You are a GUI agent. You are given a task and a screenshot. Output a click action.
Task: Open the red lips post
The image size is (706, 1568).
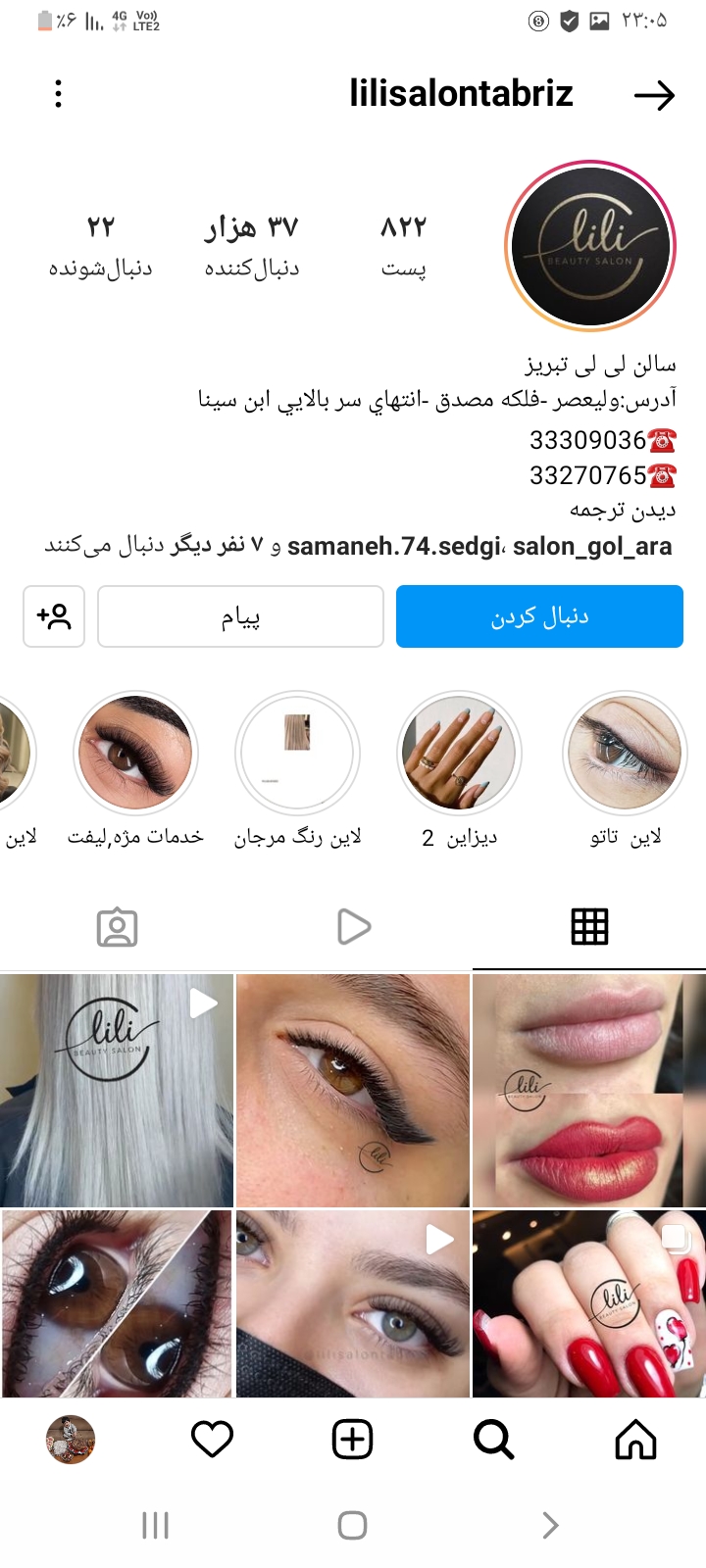click(588, 1090)
